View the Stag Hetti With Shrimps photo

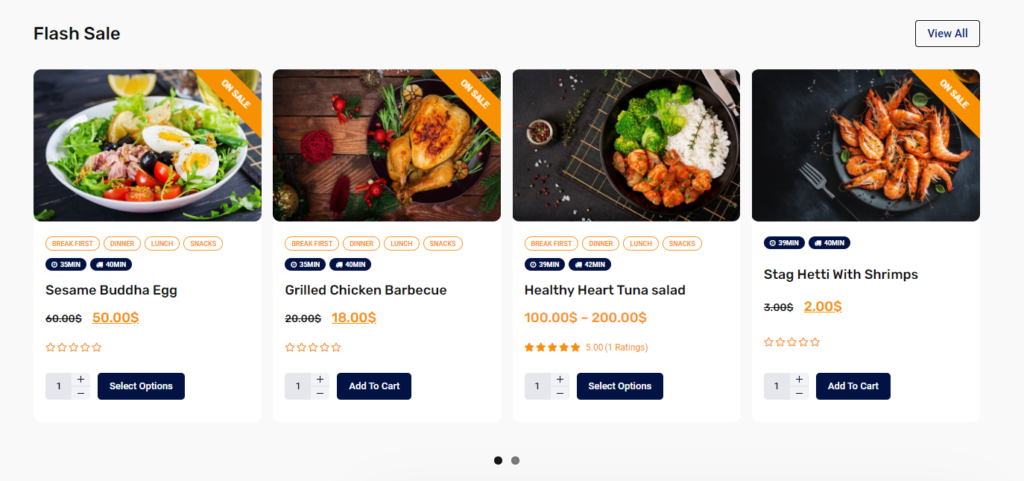point(865,145)
